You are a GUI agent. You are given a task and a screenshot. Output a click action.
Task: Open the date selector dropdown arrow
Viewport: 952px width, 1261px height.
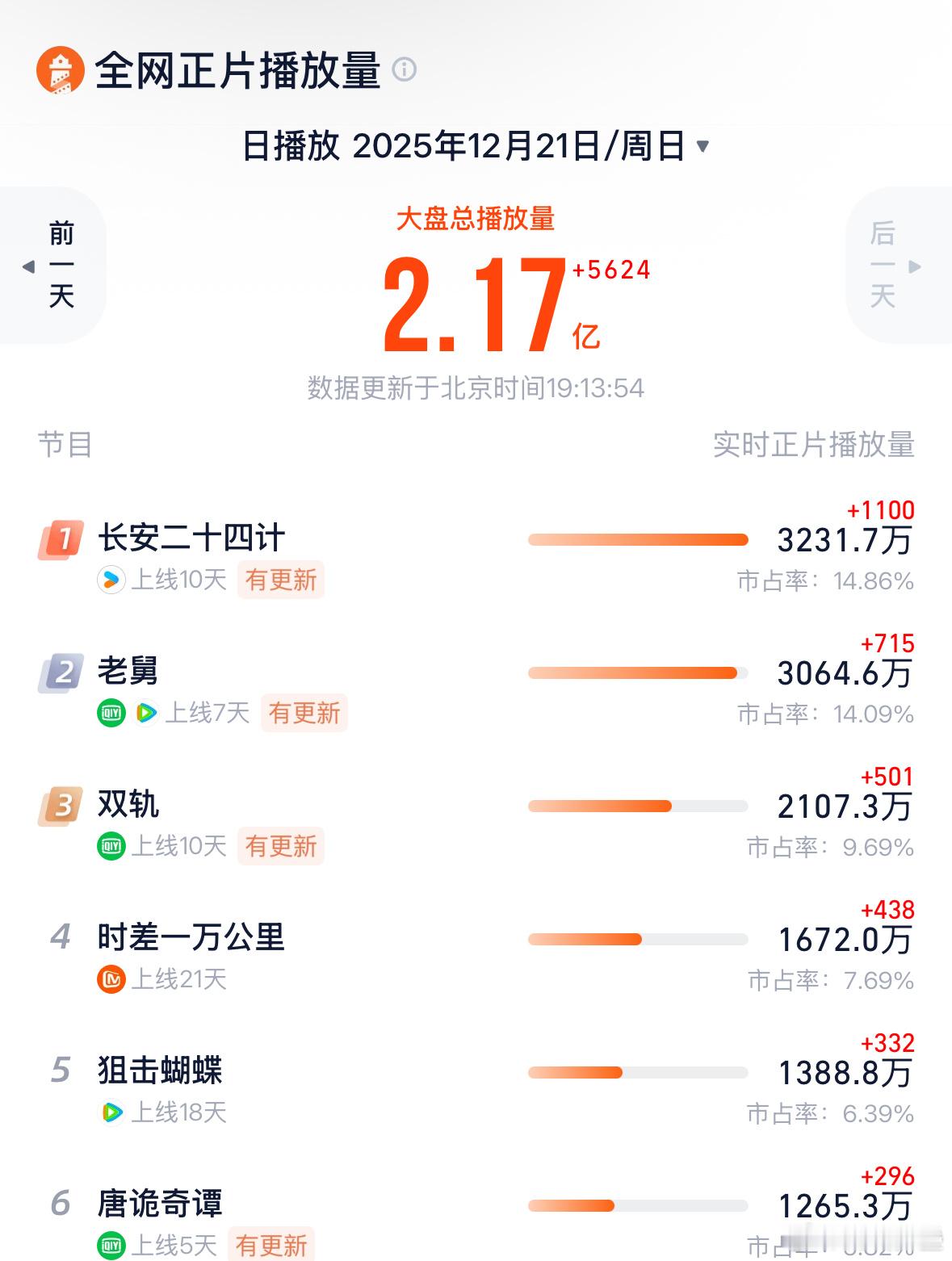pyautogui.click(x=703, y=146)
